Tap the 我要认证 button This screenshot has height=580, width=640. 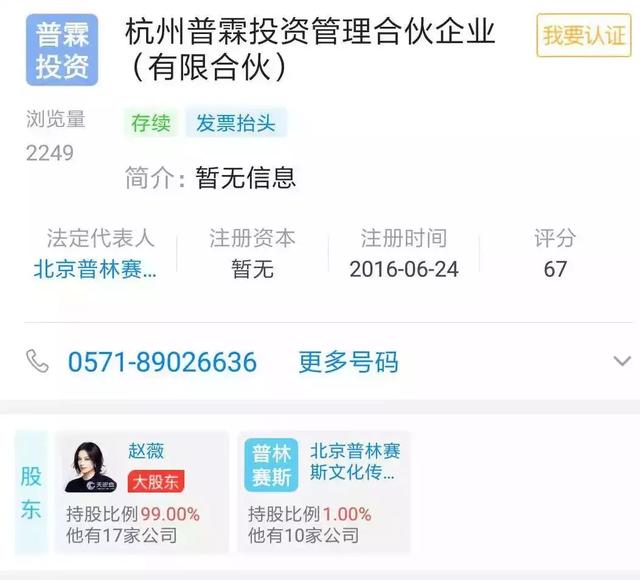pyautogui.click(x=583, y=36)
